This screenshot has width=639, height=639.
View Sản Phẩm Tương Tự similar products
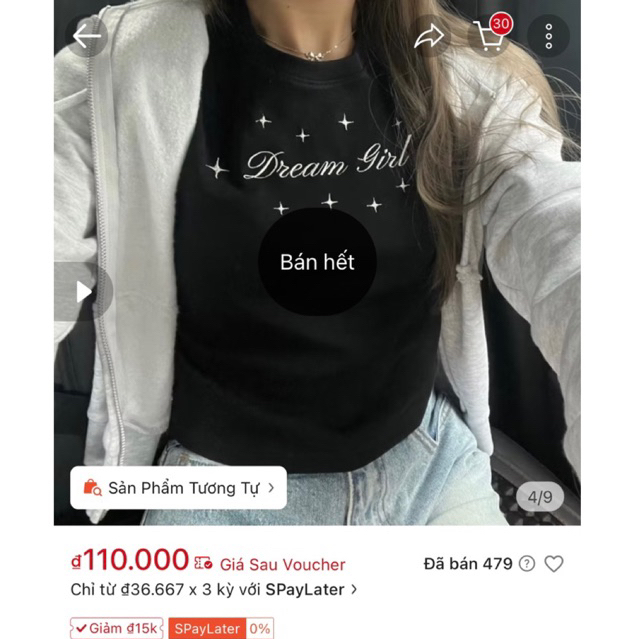pos(178,488)
